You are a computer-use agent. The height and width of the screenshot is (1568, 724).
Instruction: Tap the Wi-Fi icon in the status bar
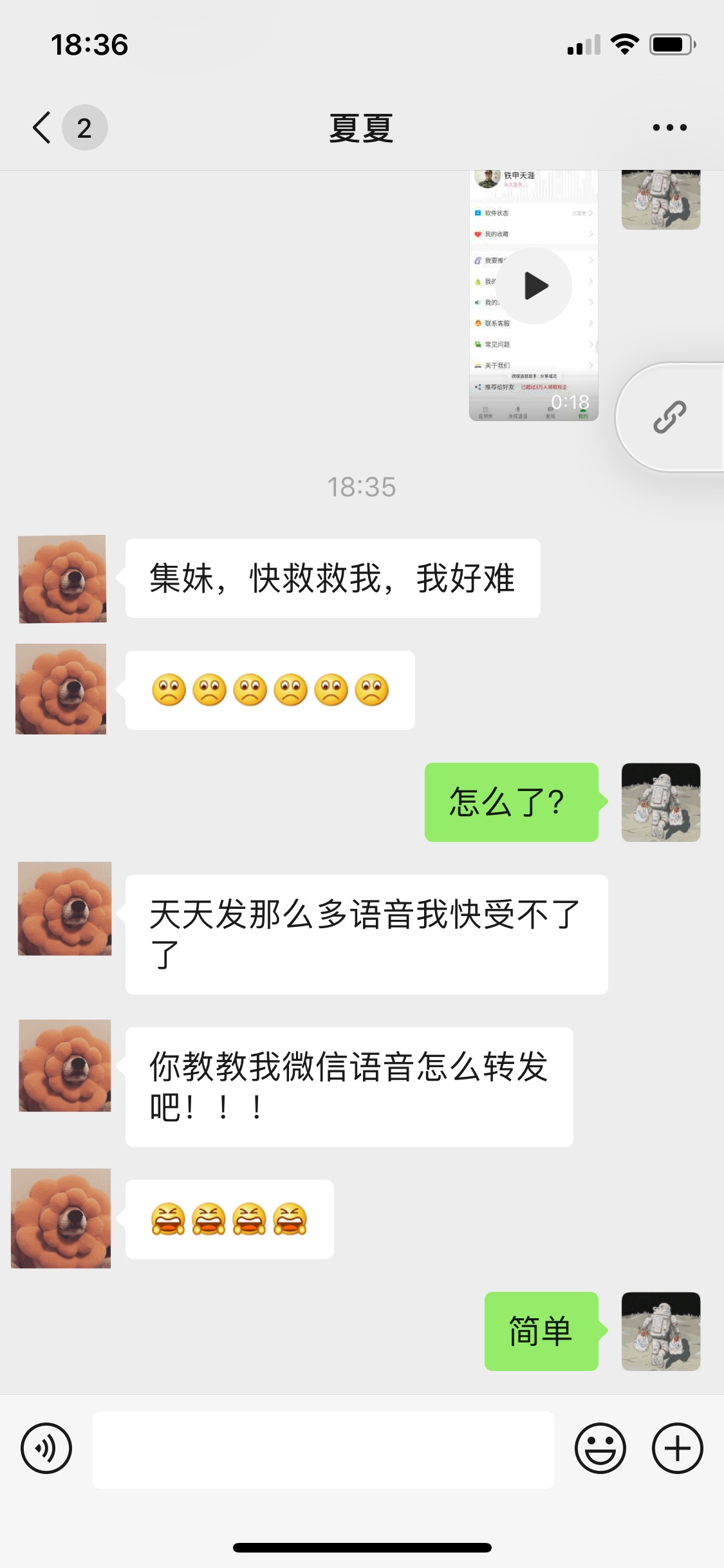(623, 44)
